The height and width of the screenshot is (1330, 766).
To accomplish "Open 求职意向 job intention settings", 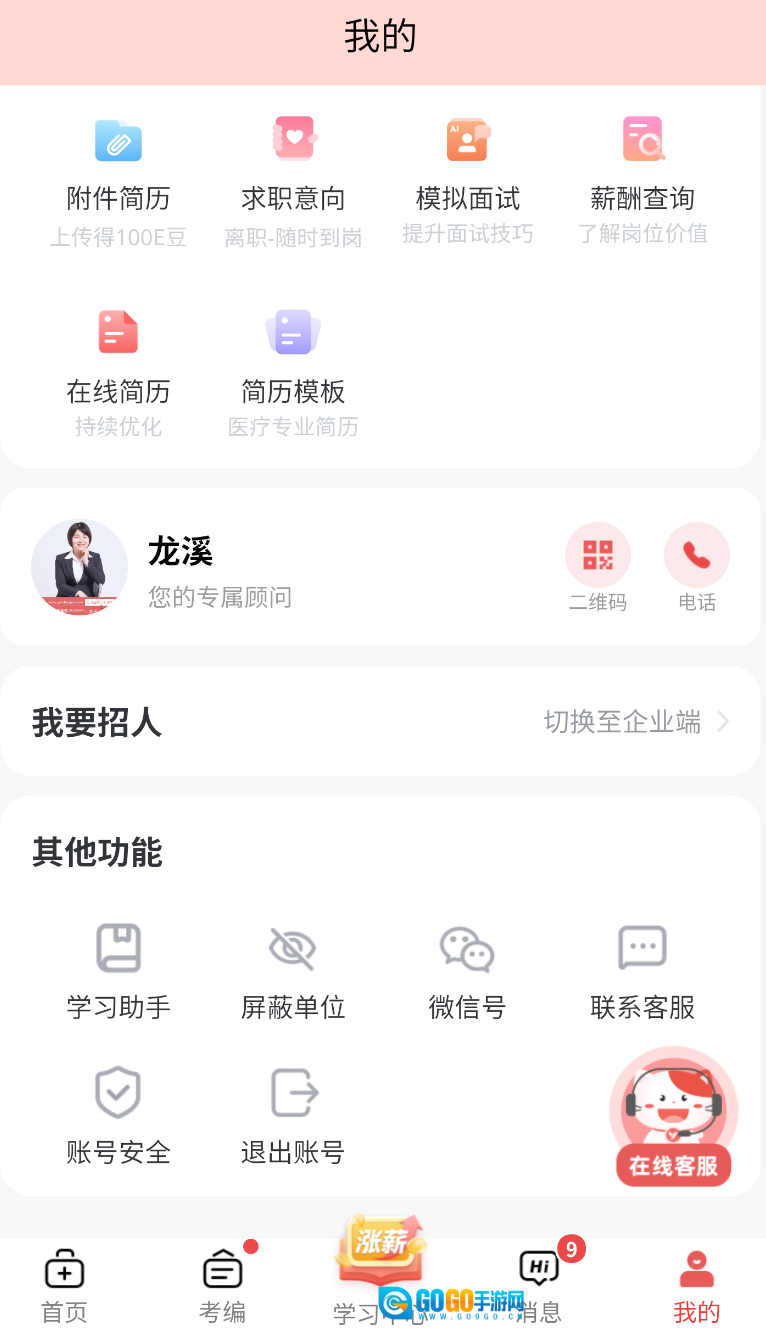I will tap(292, 140).
